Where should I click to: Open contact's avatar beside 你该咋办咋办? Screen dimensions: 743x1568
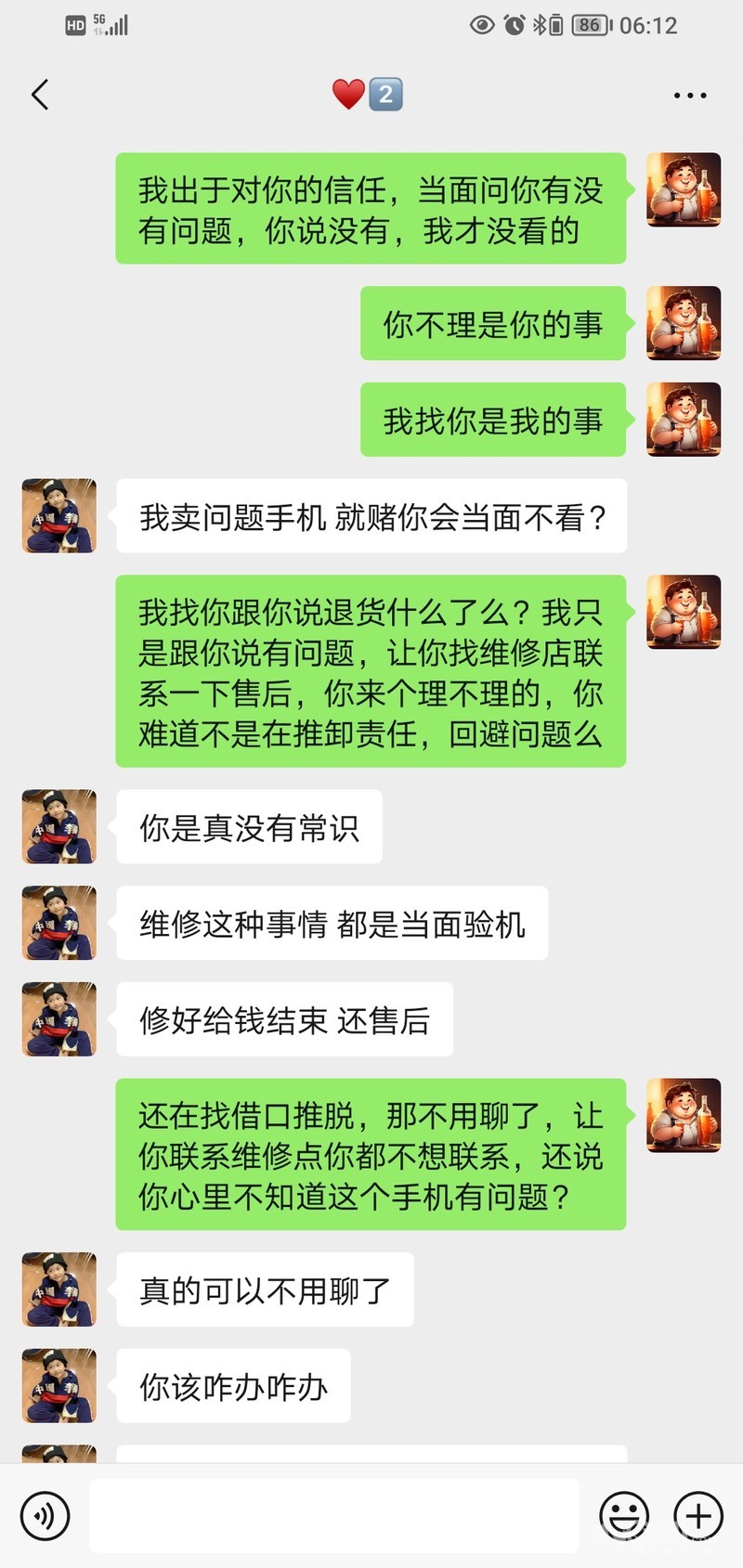point(59,1385)
